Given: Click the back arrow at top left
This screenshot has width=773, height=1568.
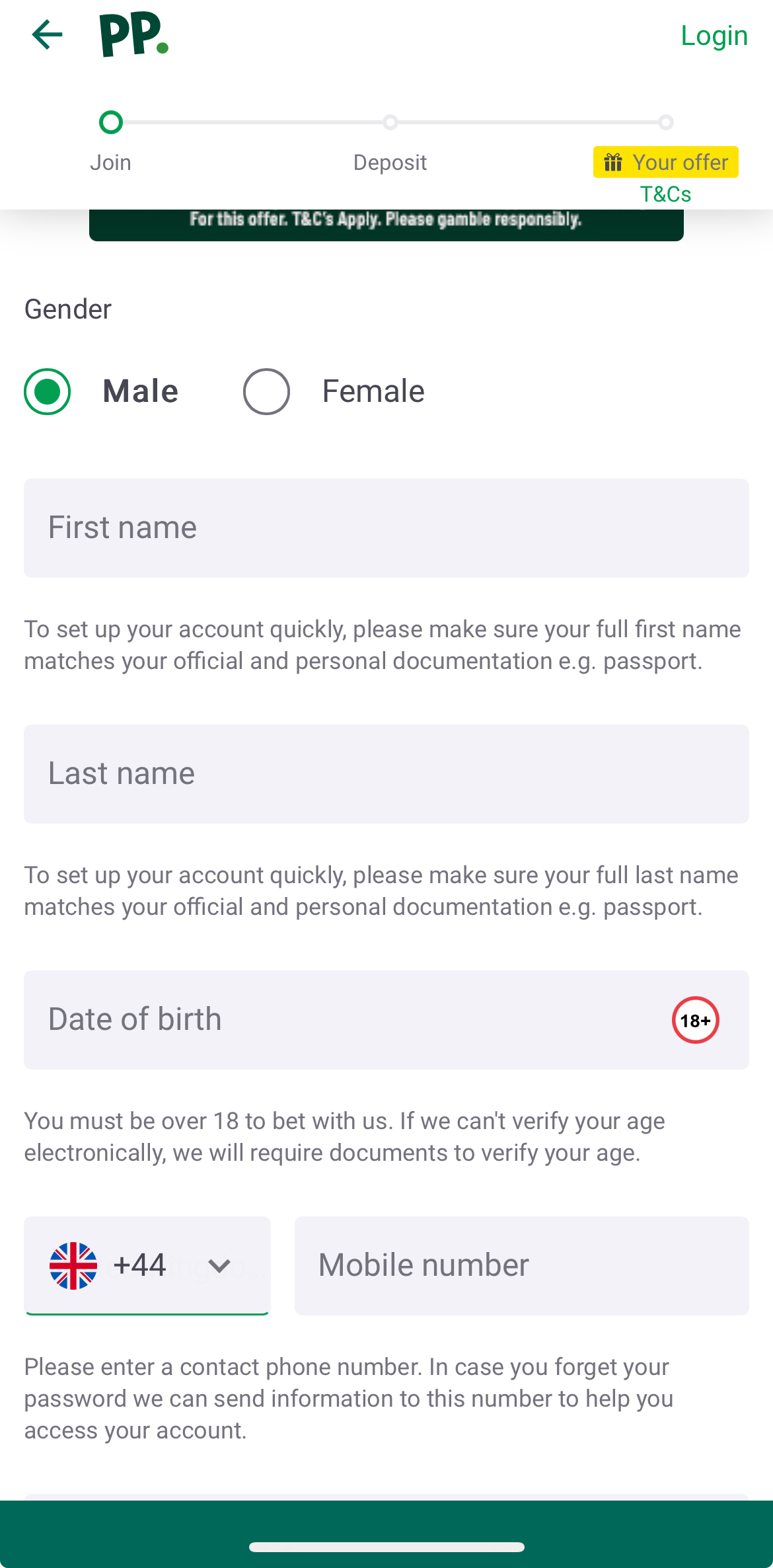Looking at the screenshot, I should coord(46,34).
